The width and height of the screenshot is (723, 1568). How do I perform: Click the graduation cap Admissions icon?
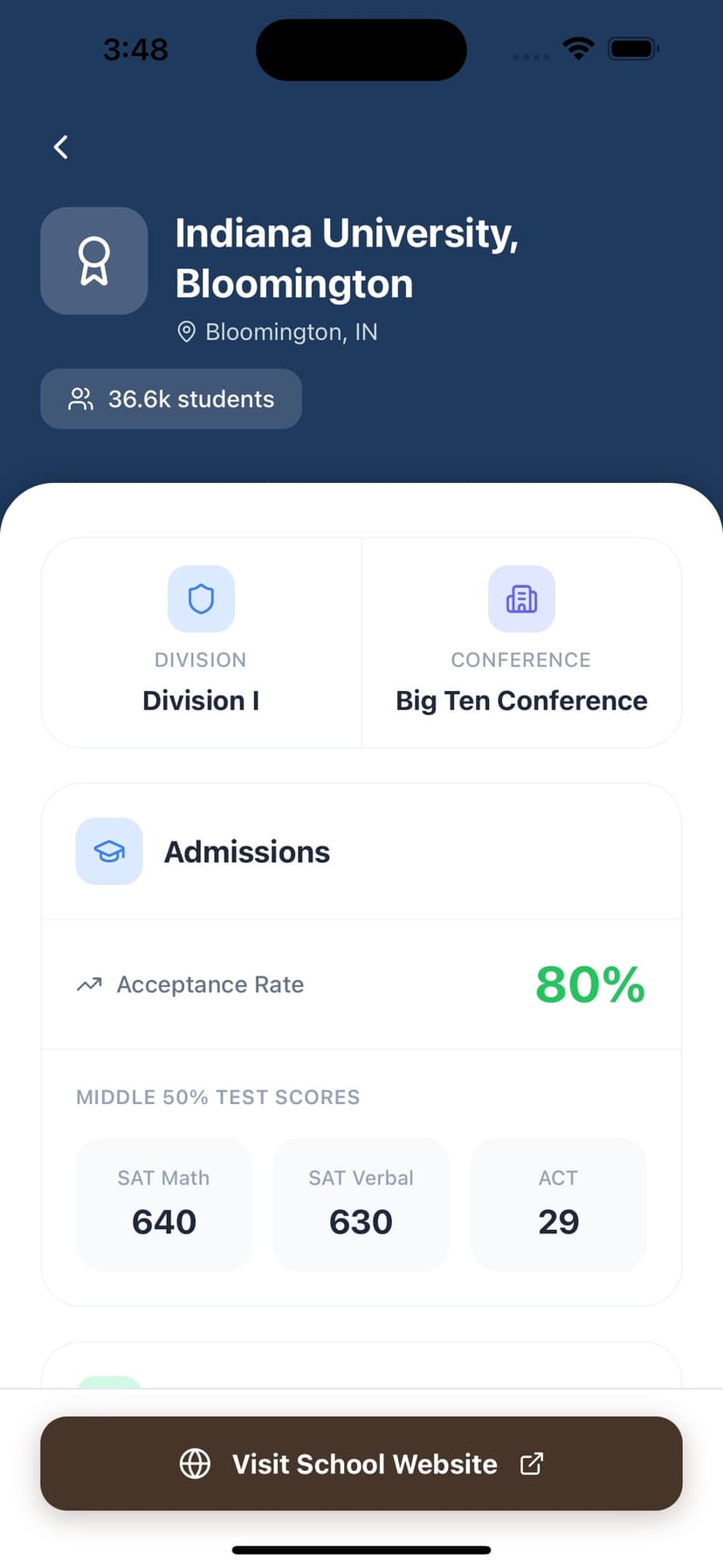pos(108,851)
